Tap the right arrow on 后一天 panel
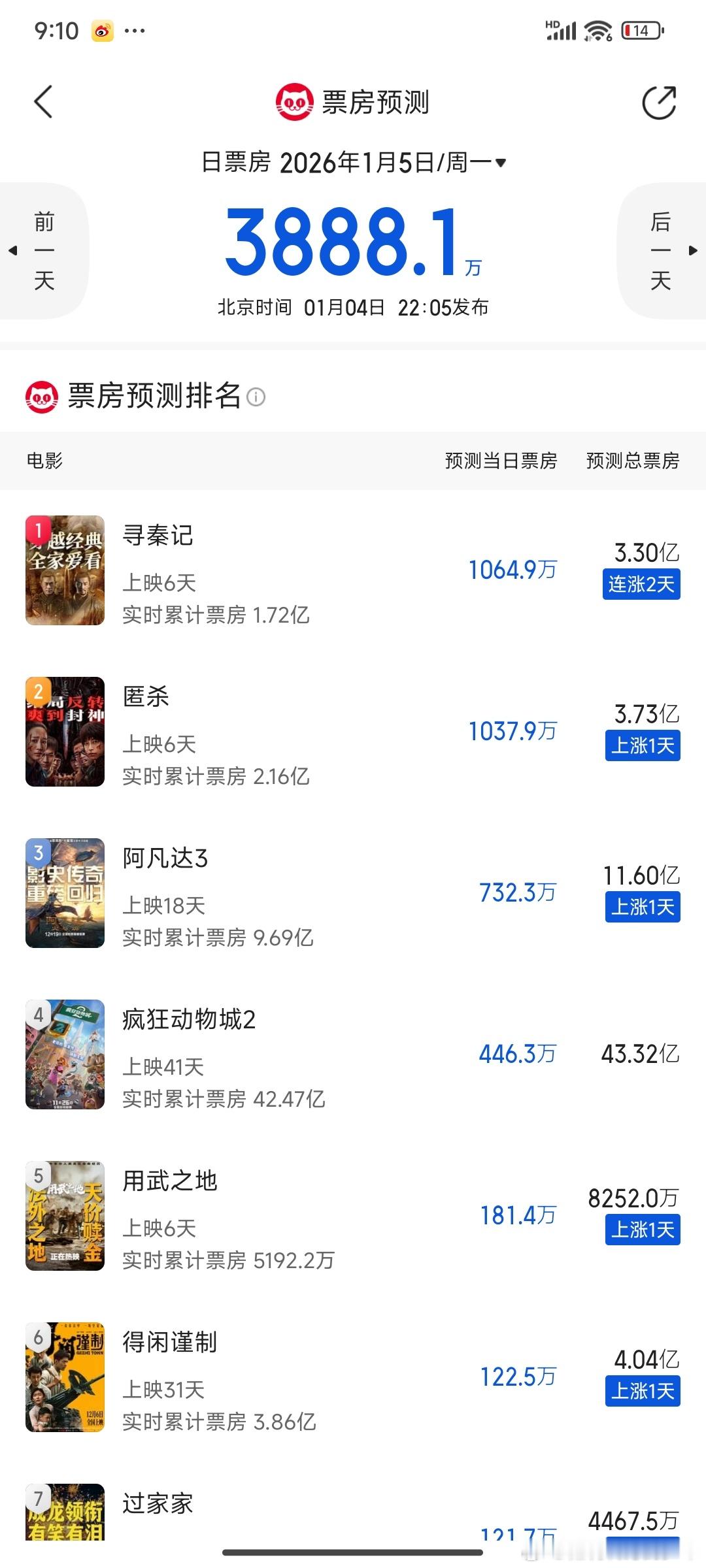 click(692, 251)
